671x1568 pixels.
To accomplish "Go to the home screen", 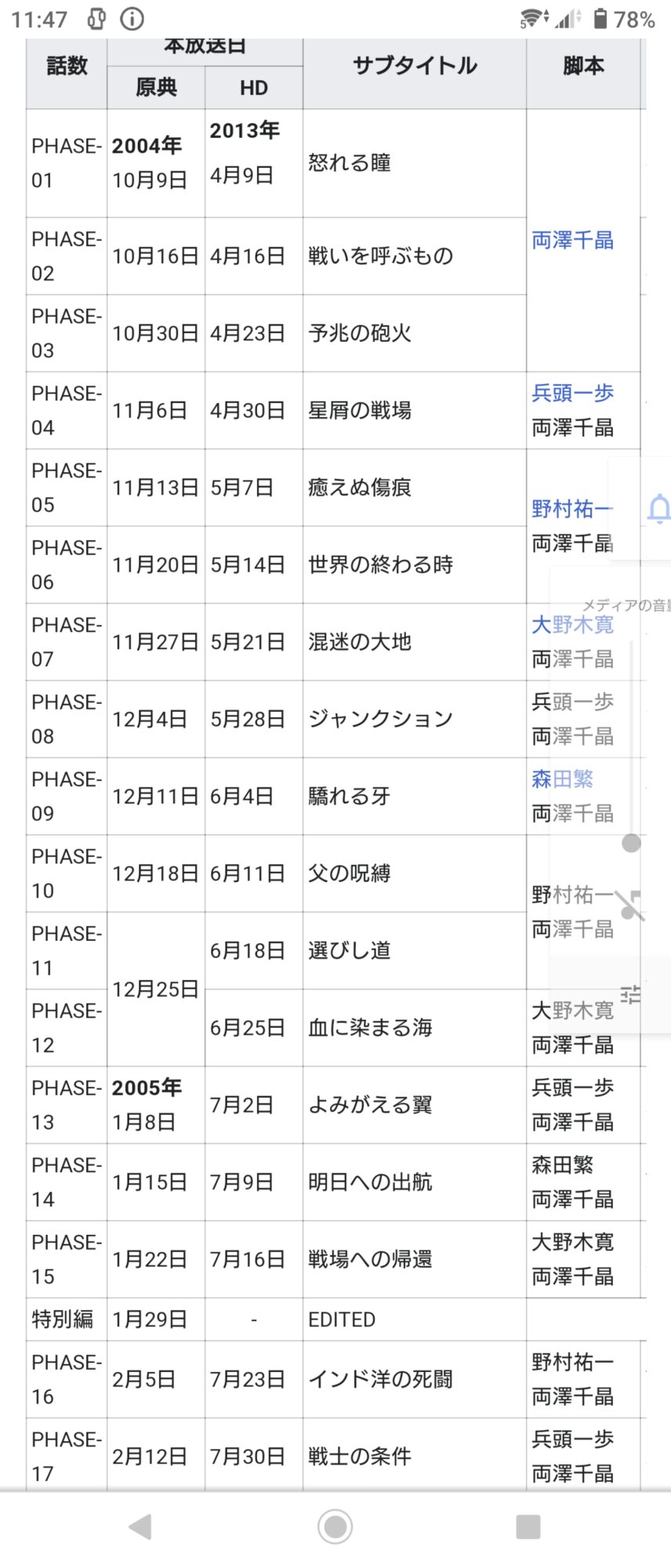I will click(x=335, y=1527).
